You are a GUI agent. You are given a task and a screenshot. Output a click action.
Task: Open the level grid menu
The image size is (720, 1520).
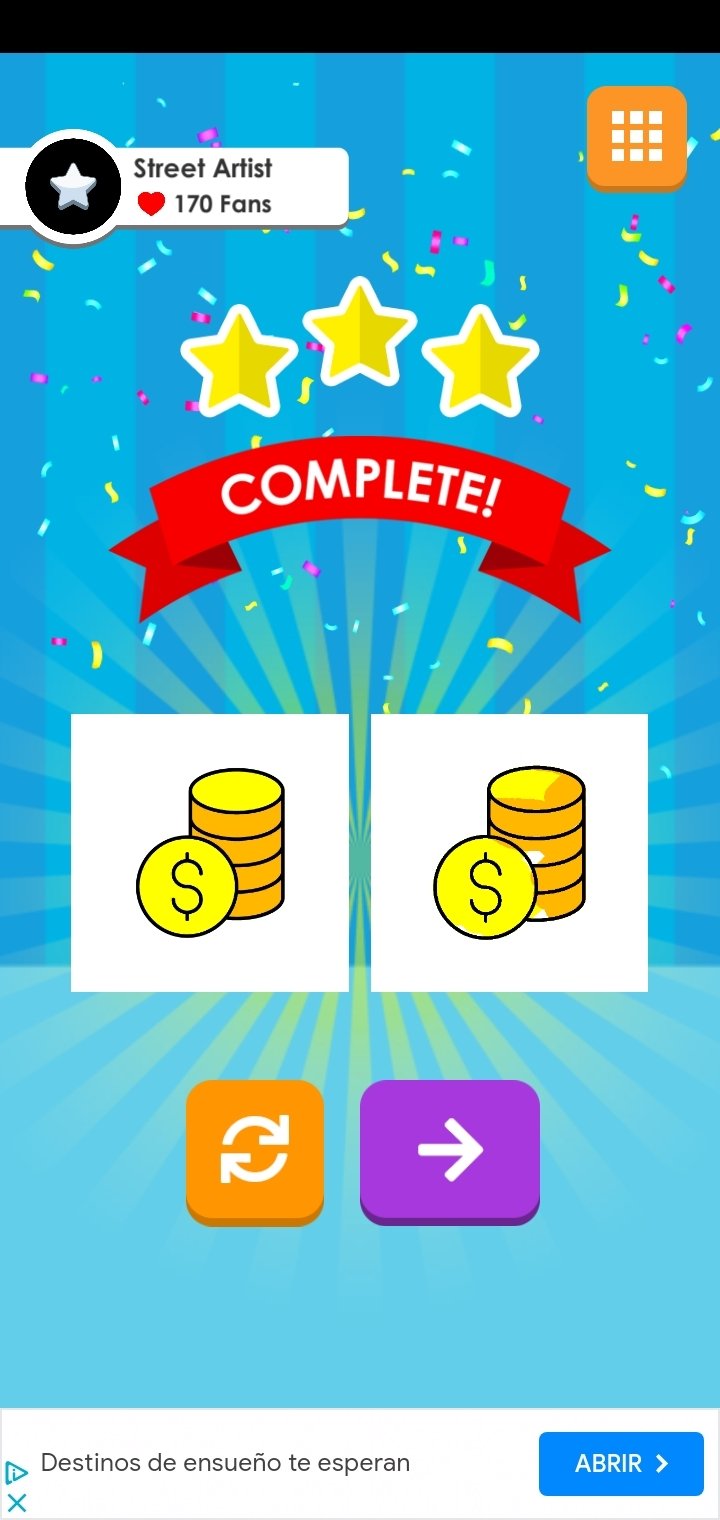point(636,138)
